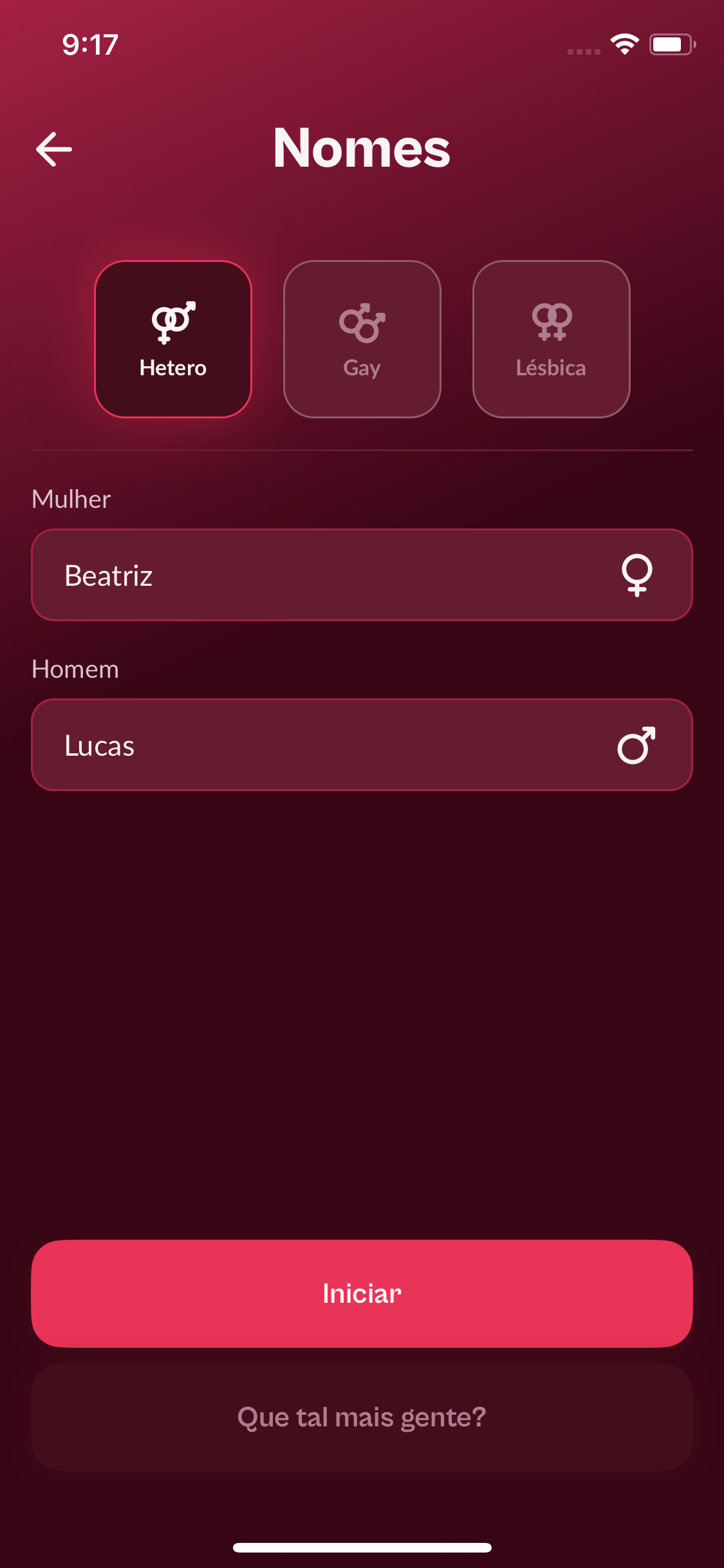Viewport: 724px width, 1568px height.
Task: Choose the Lésbica option
Action: [552, 339]
